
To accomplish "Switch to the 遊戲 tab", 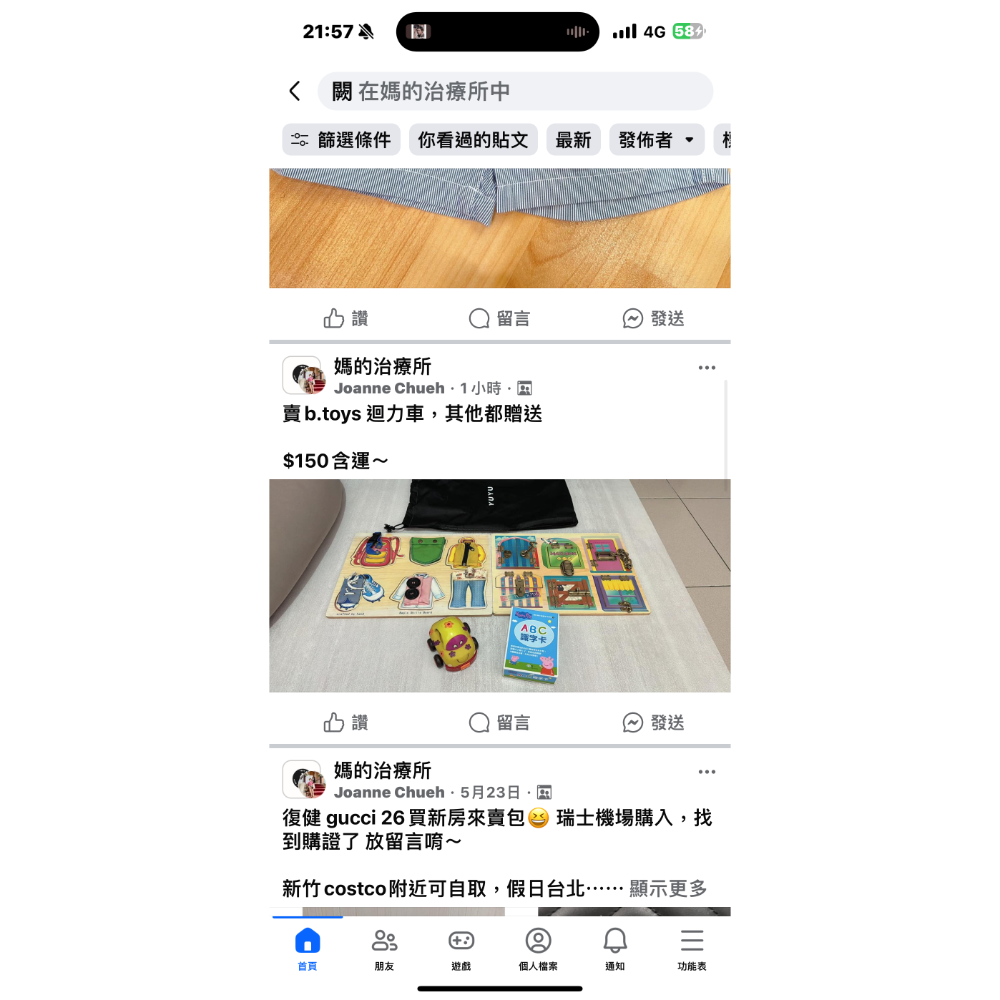I will (x=461, y=948).
